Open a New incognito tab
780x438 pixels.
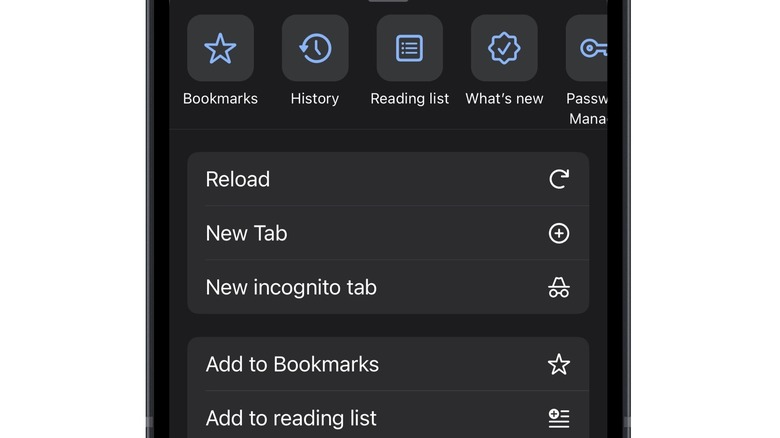tap(388, 288)
